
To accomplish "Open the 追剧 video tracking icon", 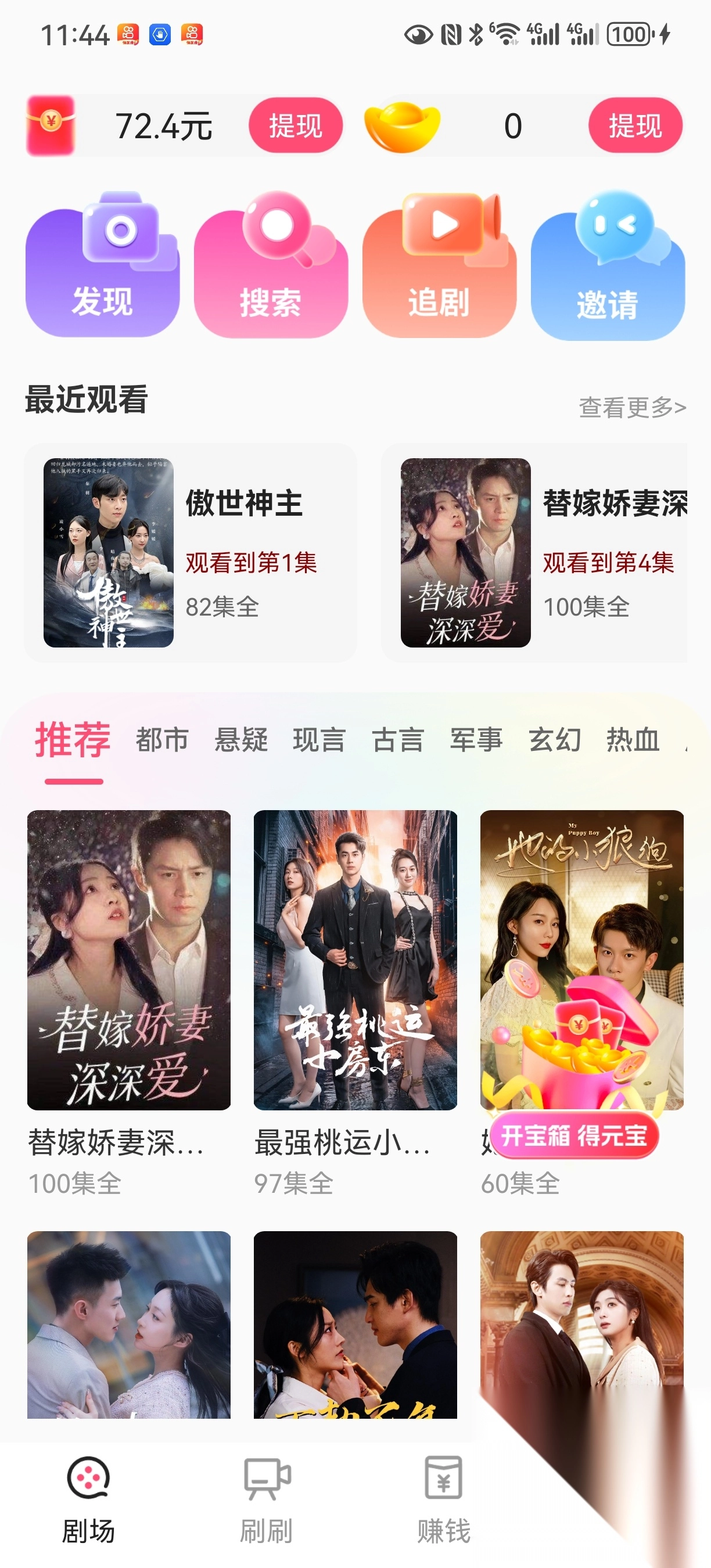I will point(440,262).
